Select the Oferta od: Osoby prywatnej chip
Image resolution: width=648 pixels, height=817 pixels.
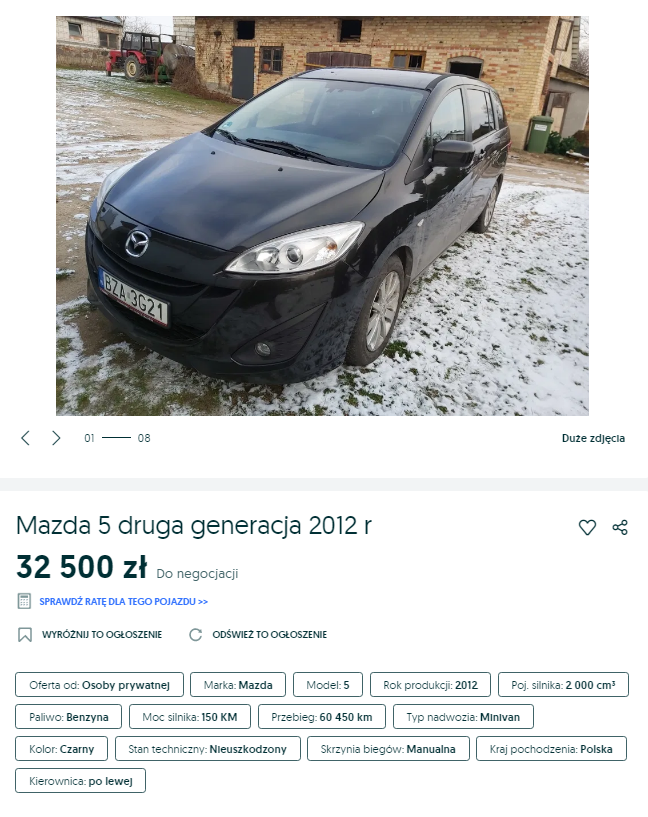click(100, 685)
